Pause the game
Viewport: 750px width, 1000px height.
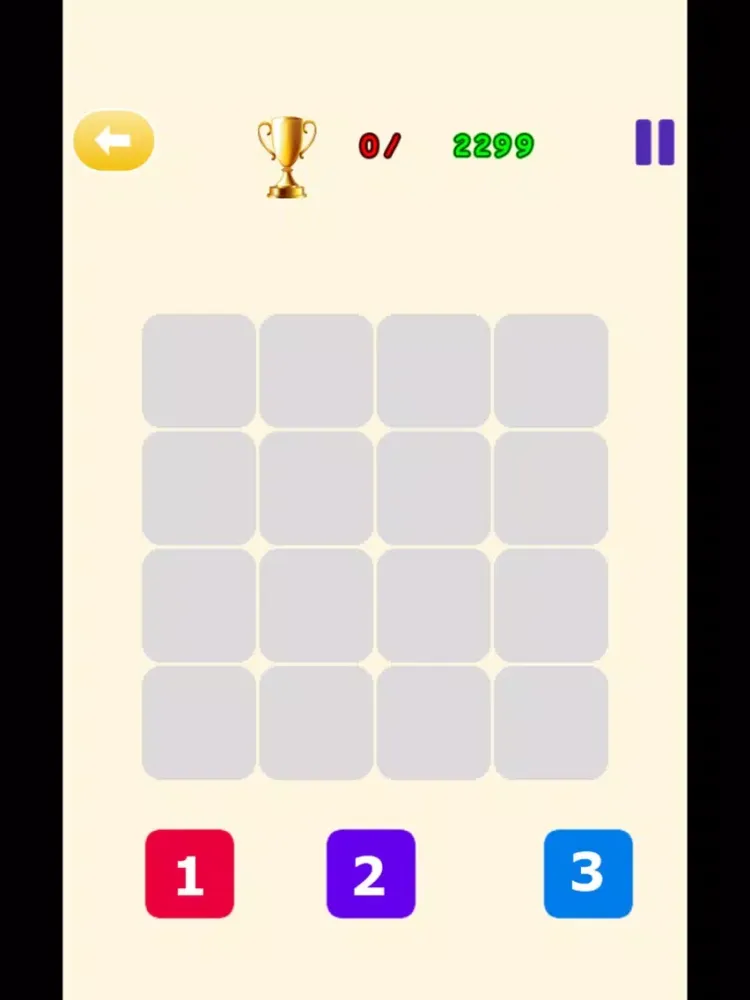coord(655,142)
